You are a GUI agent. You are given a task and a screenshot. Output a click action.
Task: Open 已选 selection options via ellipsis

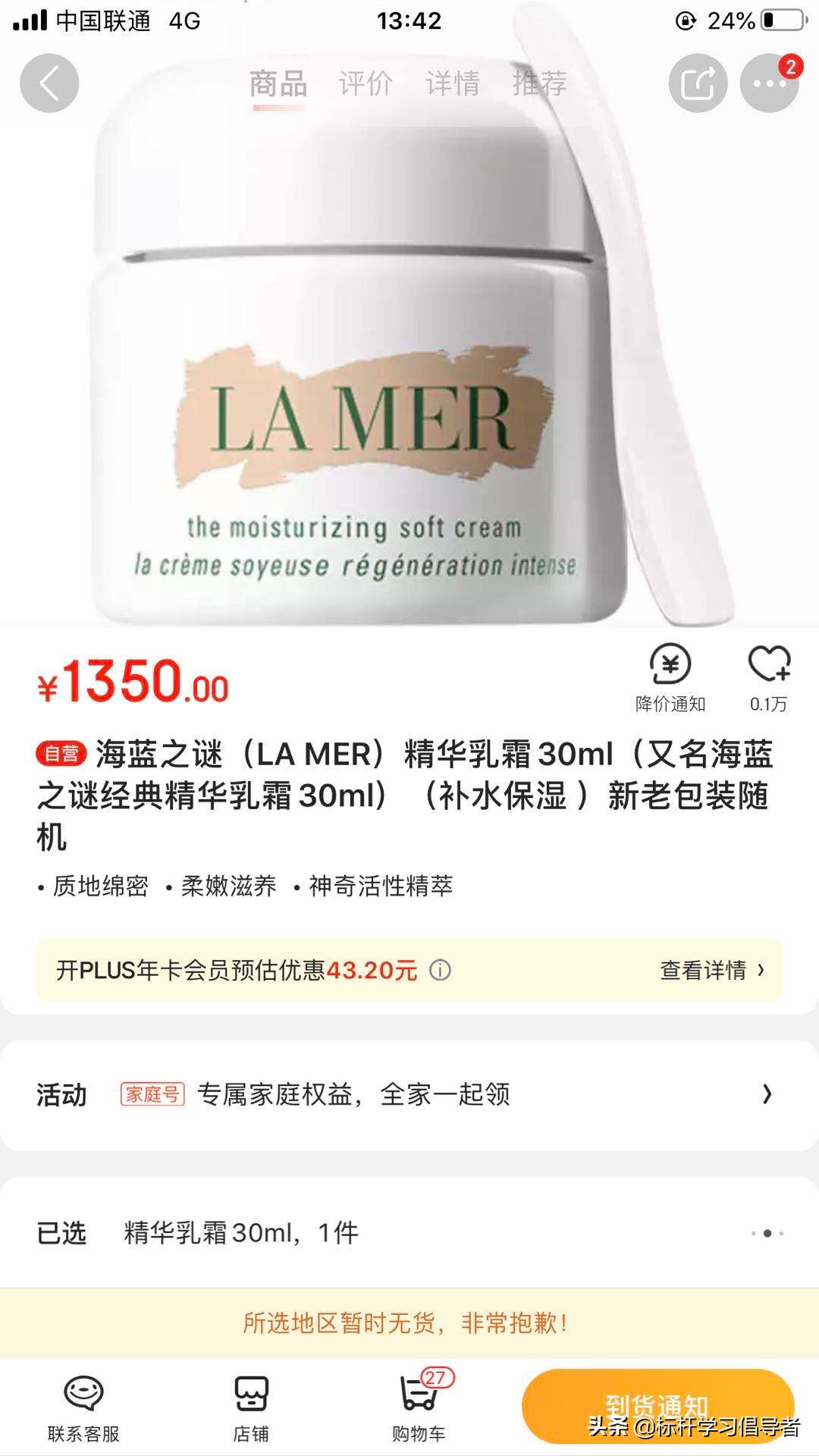[767, 1232]
